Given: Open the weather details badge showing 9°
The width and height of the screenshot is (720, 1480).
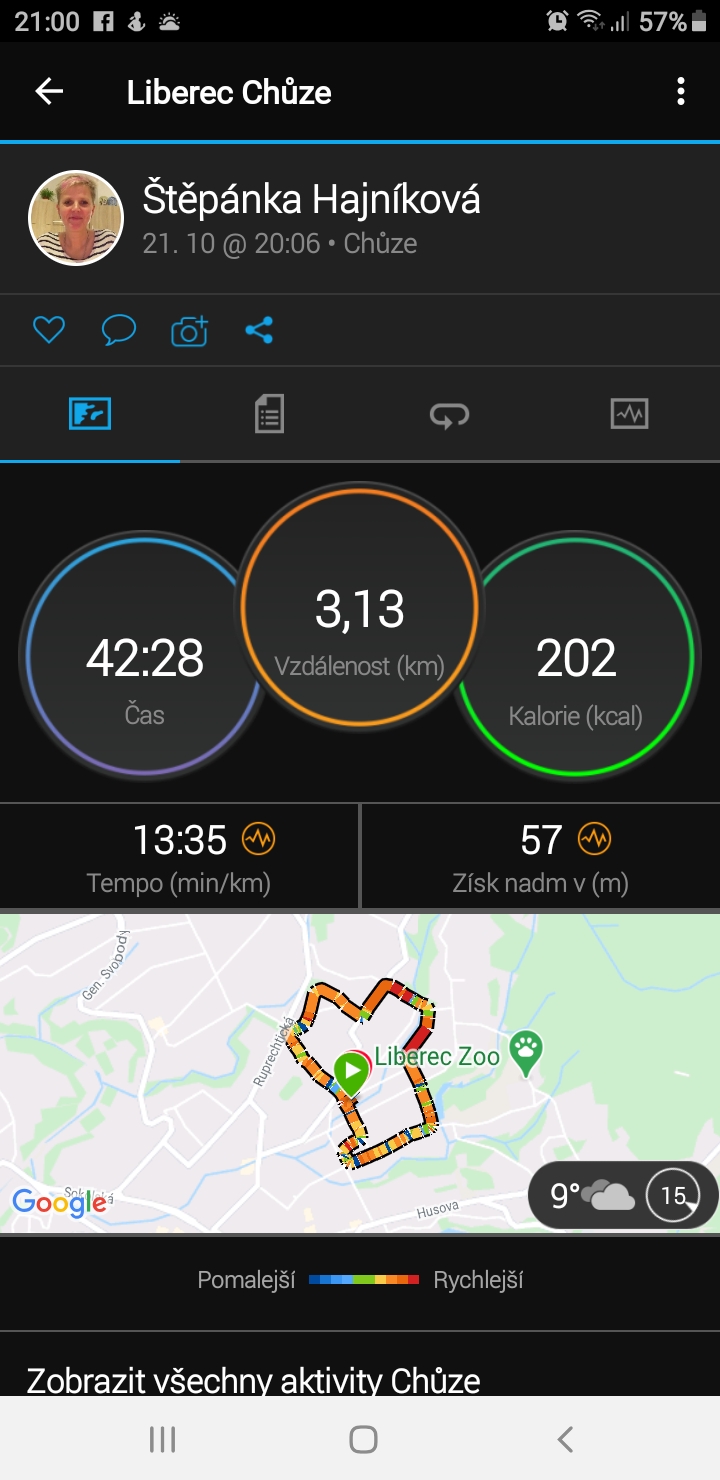Looking at the screenshot, I should (x=622, y=1195).
